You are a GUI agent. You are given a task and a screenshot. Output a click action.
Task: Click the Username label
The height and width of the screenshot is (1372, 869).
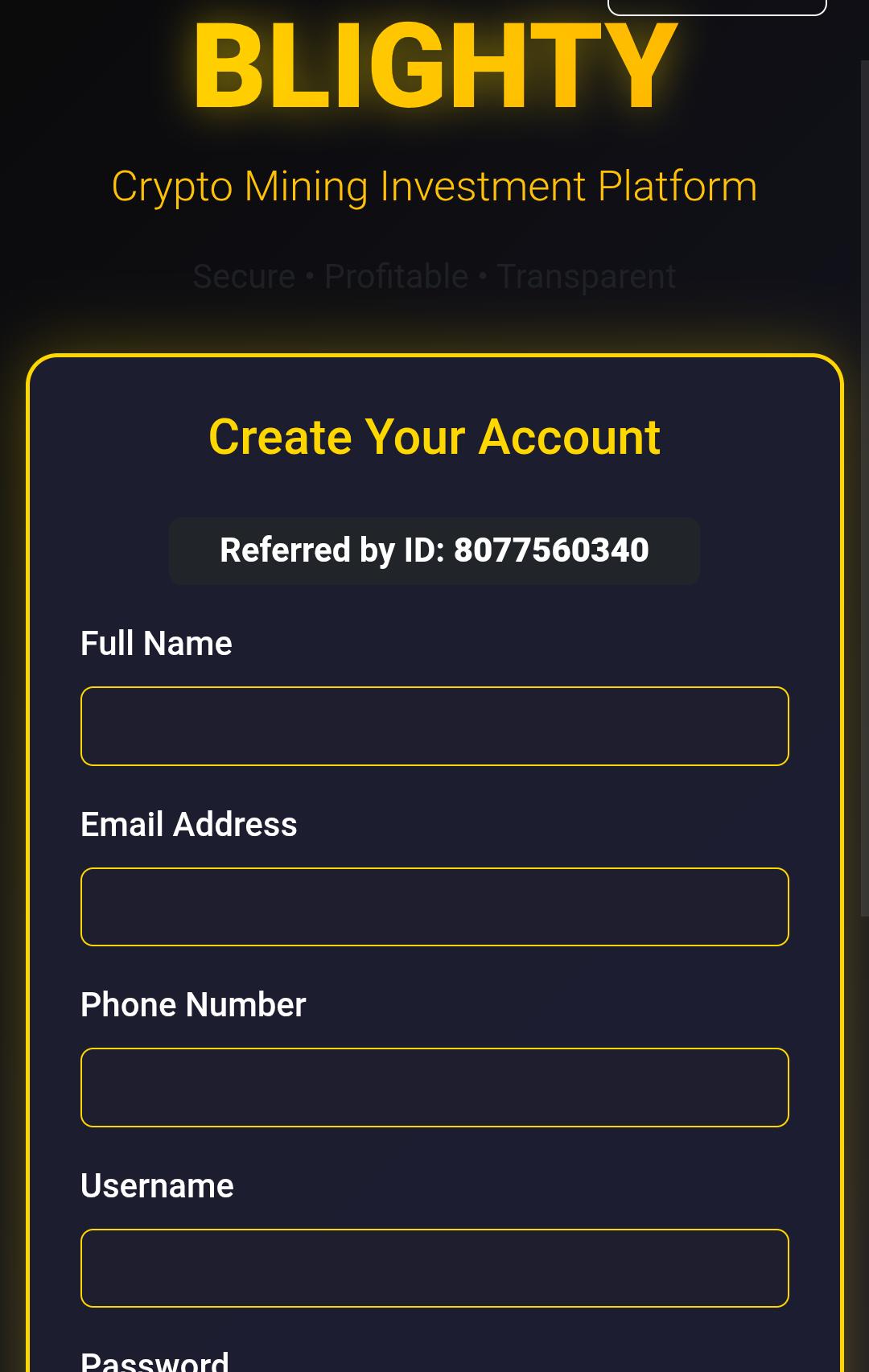pos(157,1185)
